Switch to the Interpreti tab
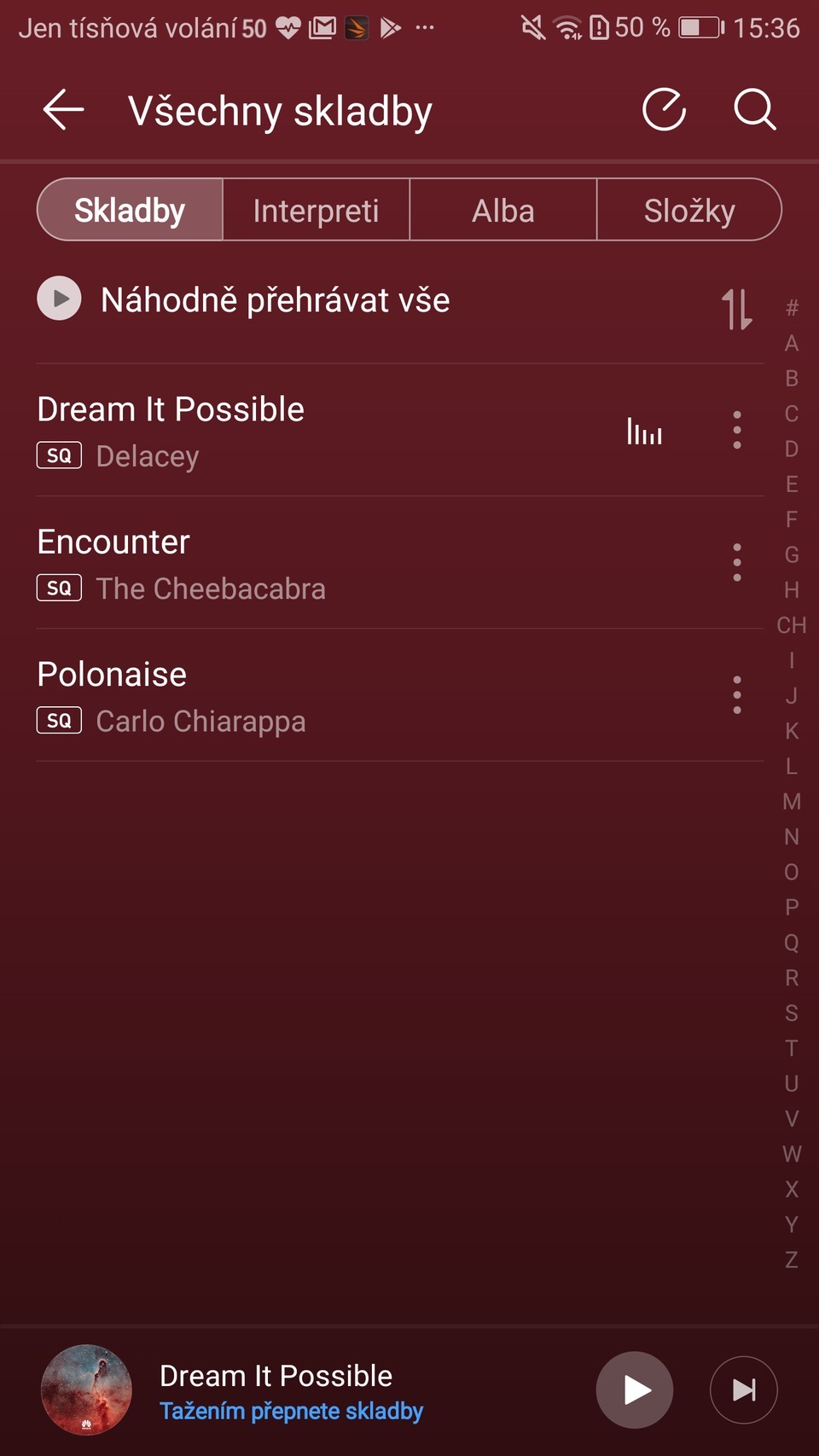This screenshot has width=819, height=1456. pyautogui.click(x=316, y=211)
